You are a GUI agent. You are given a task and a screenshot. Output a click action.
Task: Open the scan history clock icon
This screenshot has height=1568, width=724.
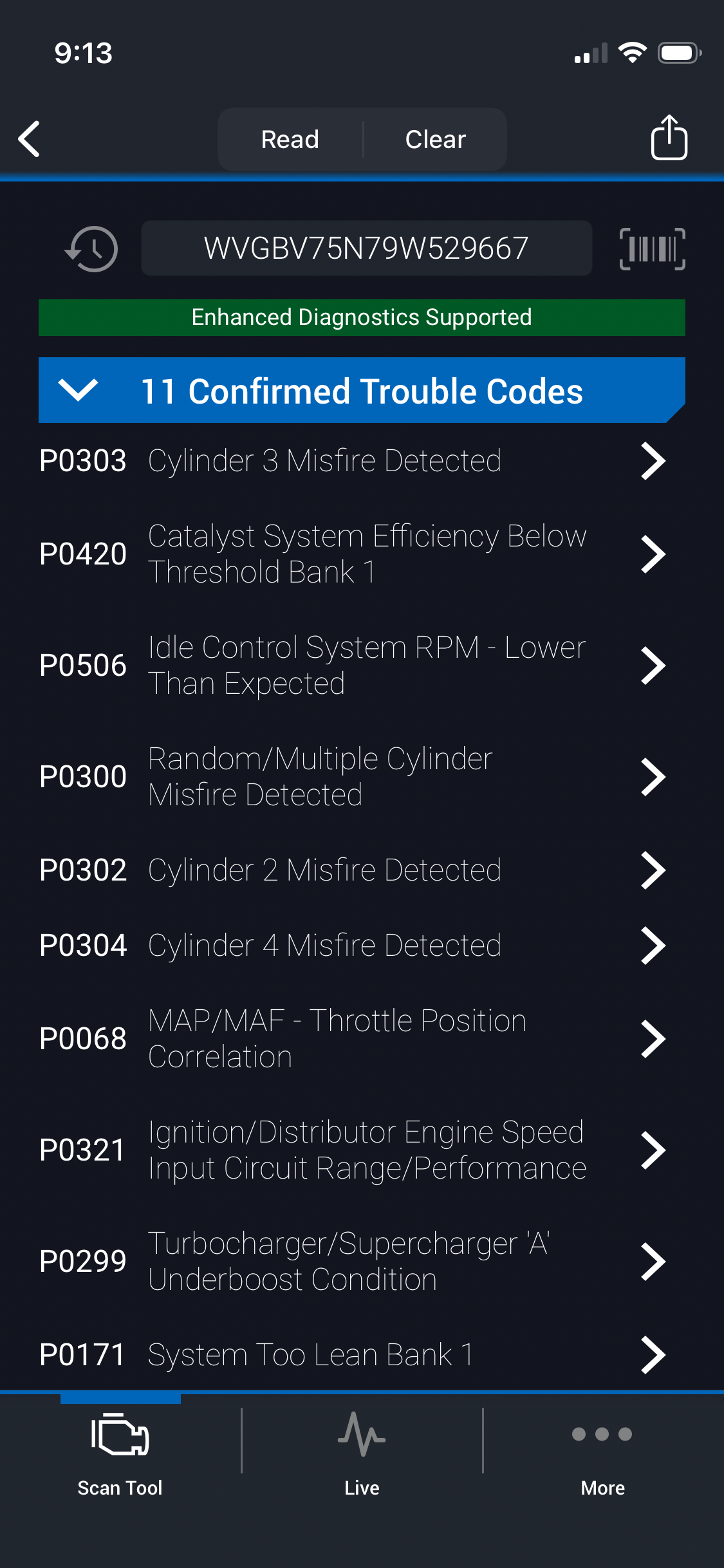click(x=91, y=249)
